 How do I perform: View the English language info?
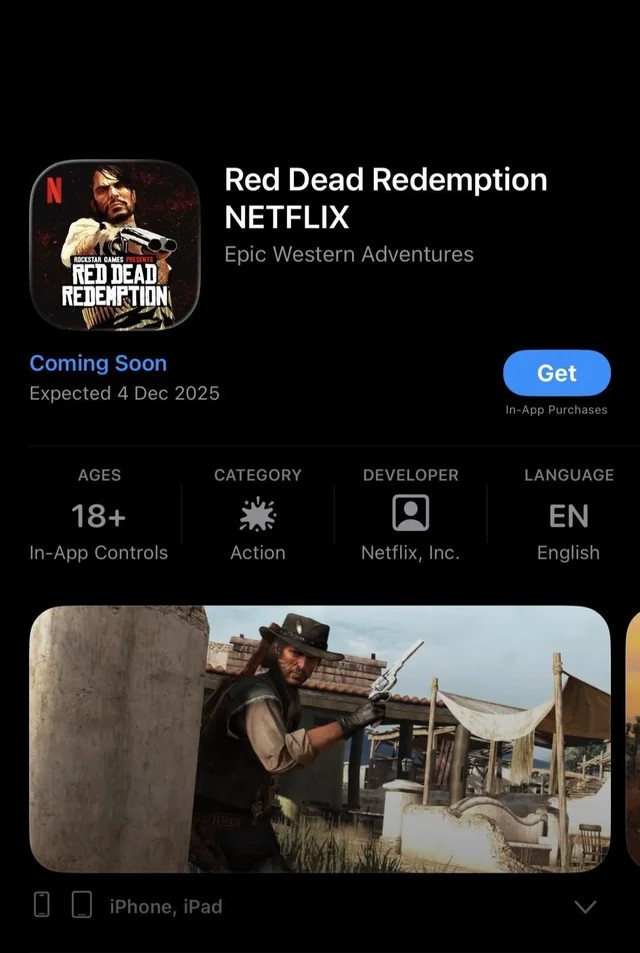point(568,516)
